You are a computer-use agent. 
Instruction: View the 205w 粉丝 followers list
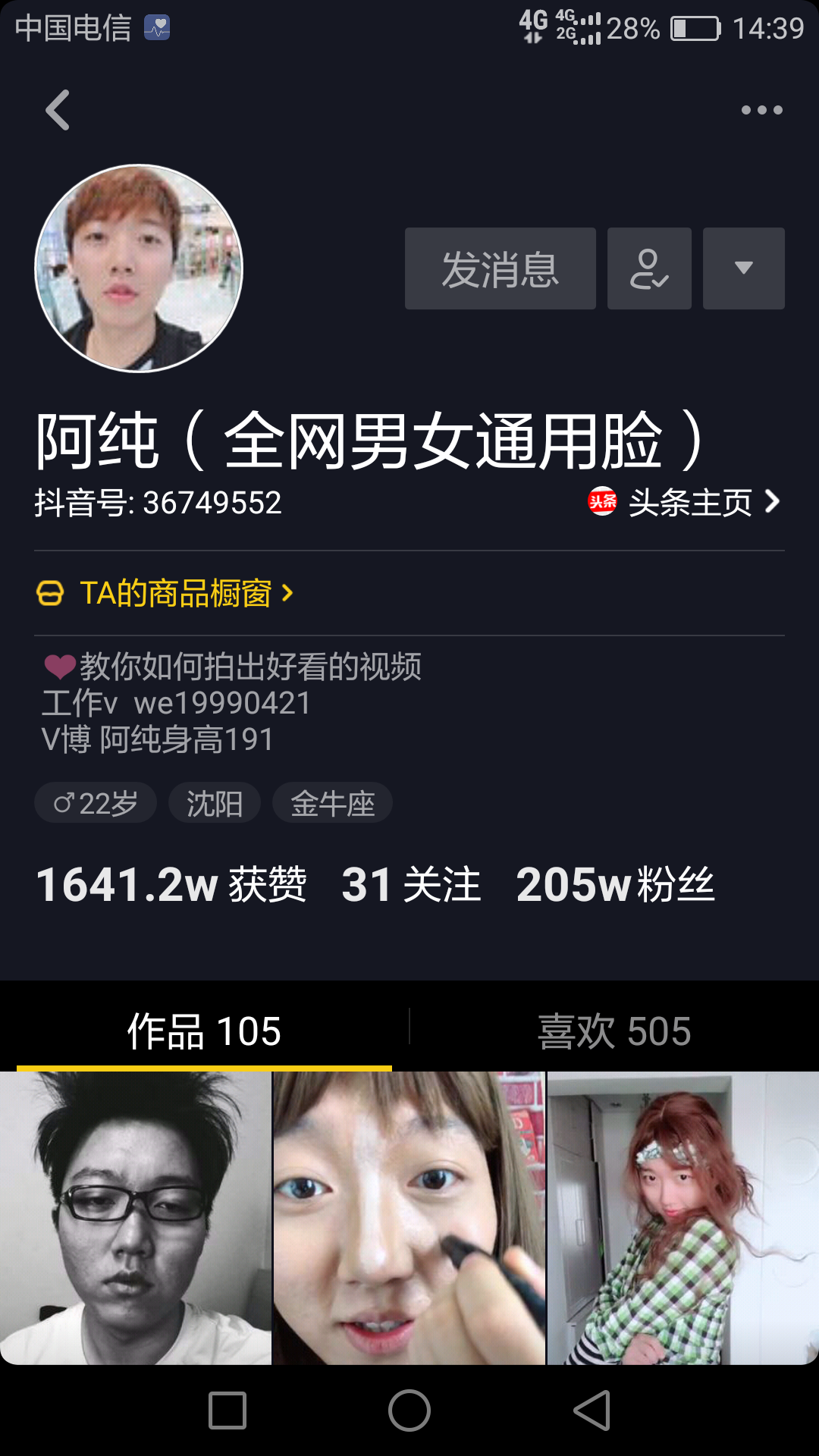click(615, 884)
